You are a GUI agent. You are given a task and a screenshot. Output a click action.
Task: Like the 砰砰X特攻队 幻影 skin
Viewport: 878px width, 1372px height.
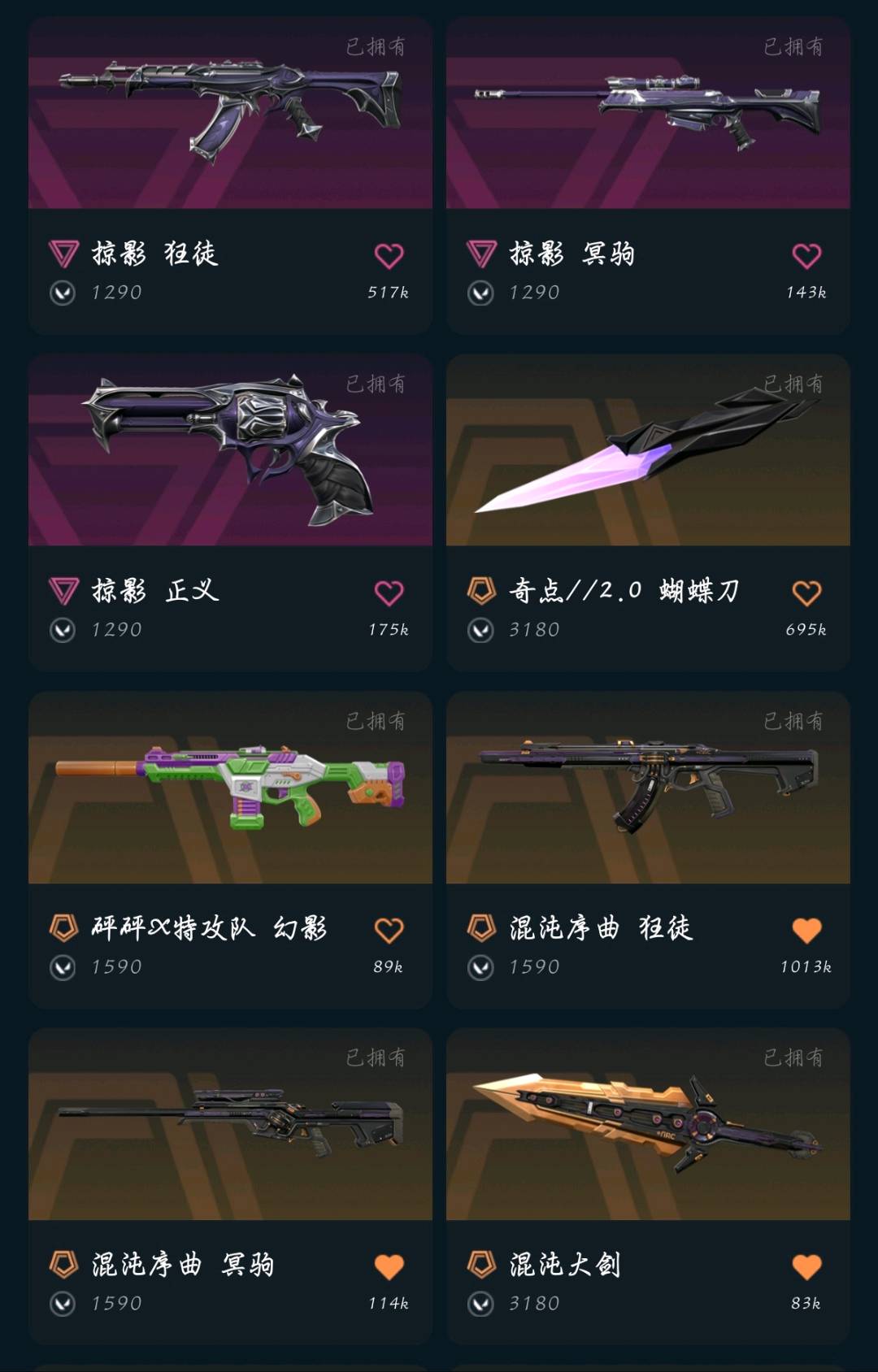pos(389,931)
